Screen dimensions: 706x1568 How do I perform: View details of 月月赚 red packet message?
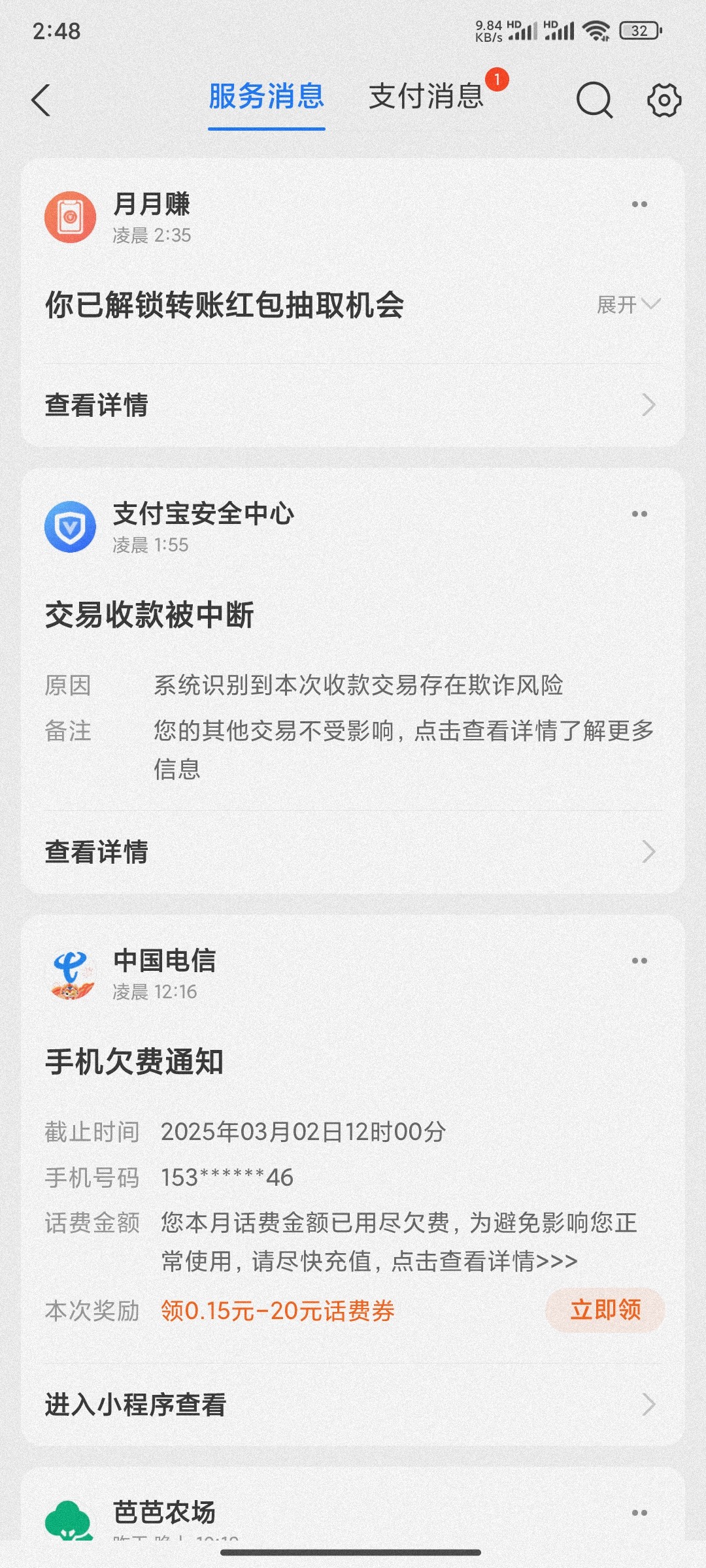coord(353,405)
